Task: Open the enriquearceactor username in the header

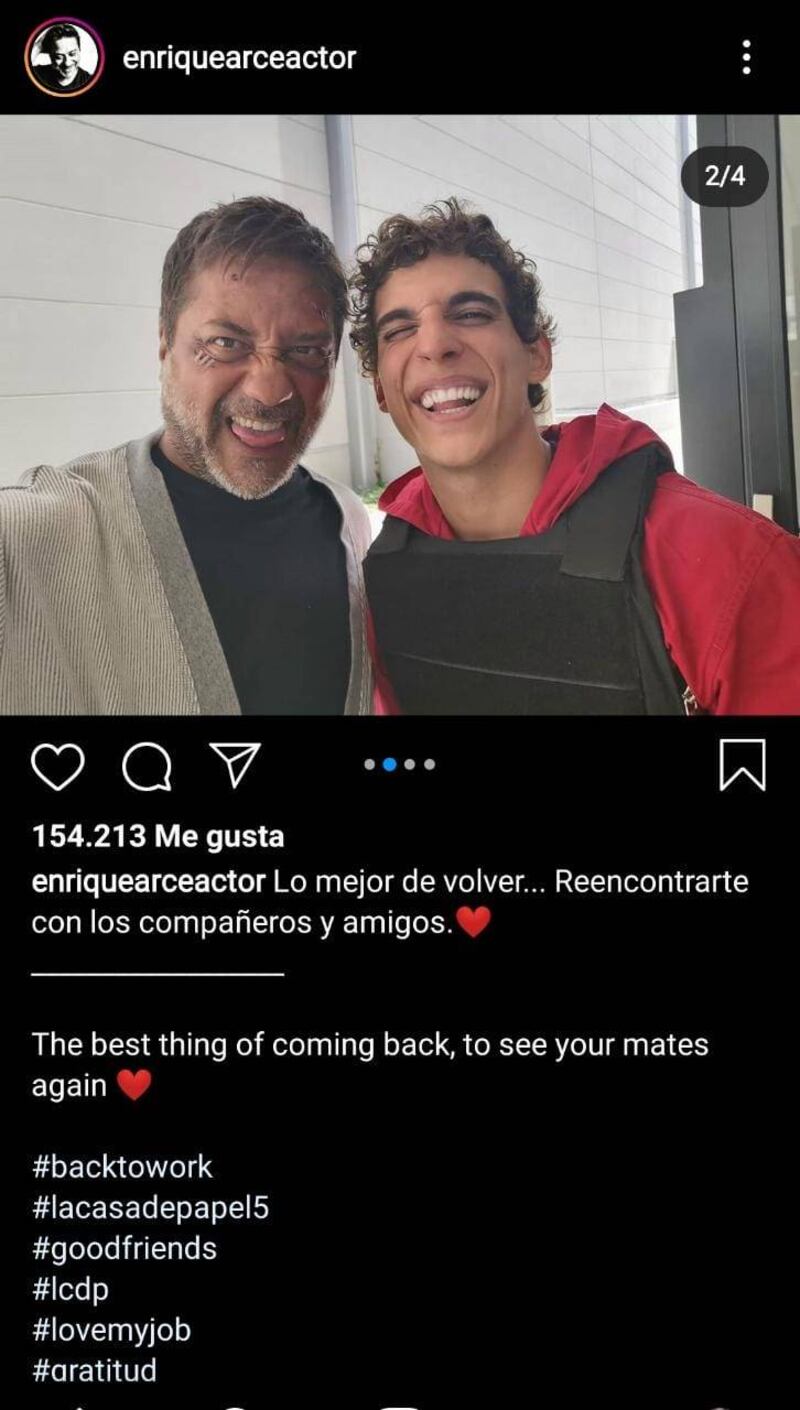Action: point(239,58)
